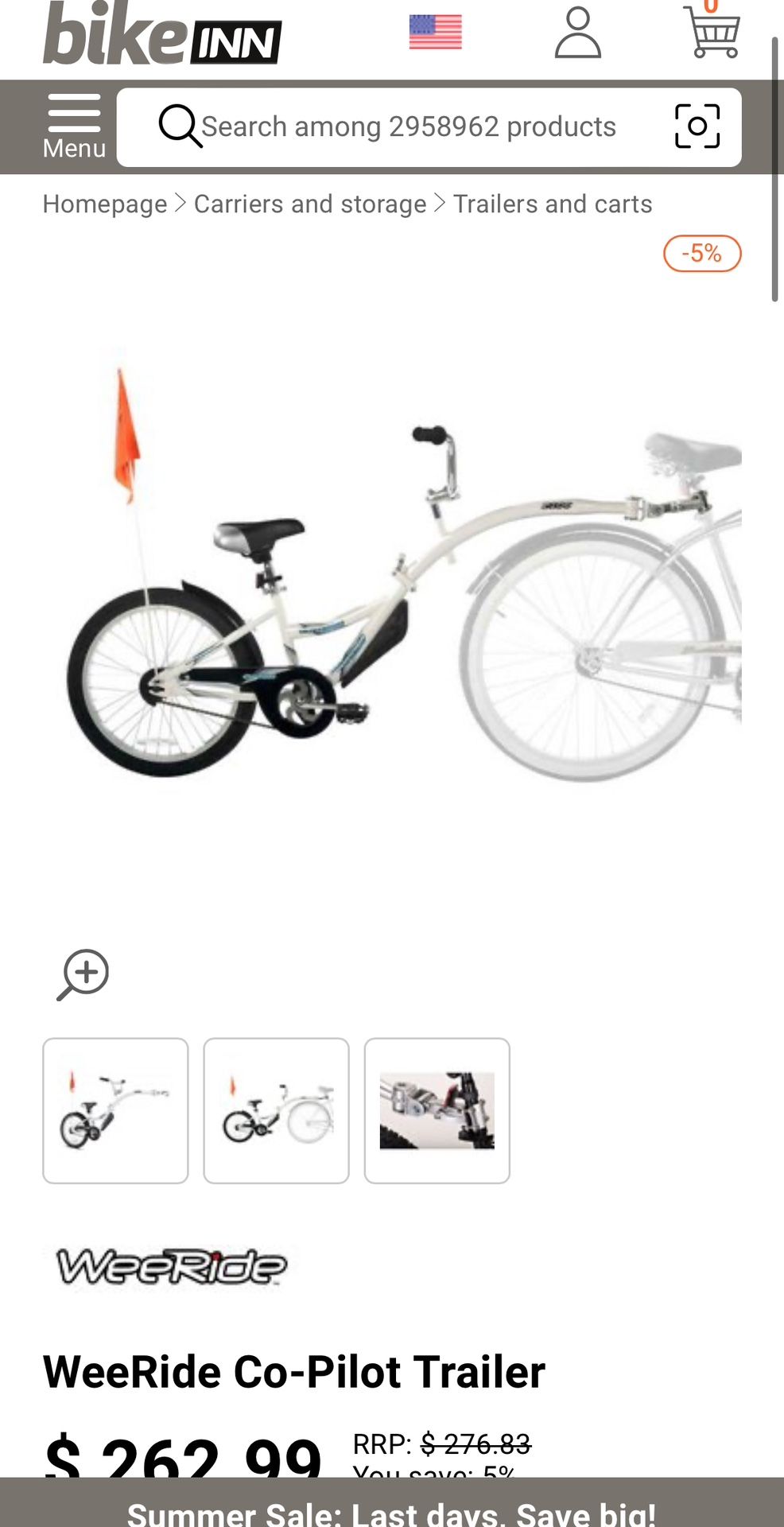Select the first product thumbnail
Viewport: 784px width, 1527px height.
pyautogui.click(x=115, y=1110)
